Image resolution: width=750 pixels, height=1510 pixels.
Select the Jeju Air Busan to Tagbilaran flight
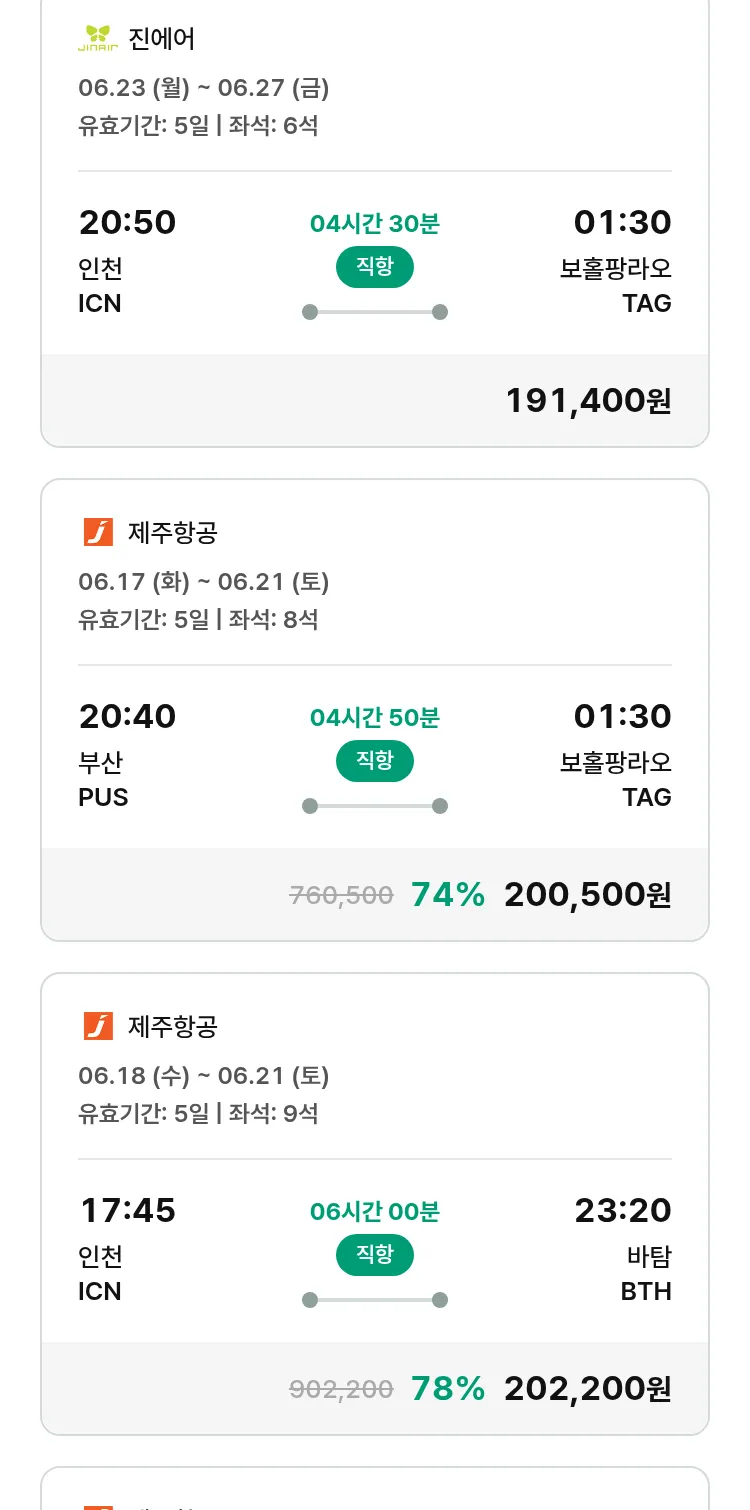tap(375, 710)
